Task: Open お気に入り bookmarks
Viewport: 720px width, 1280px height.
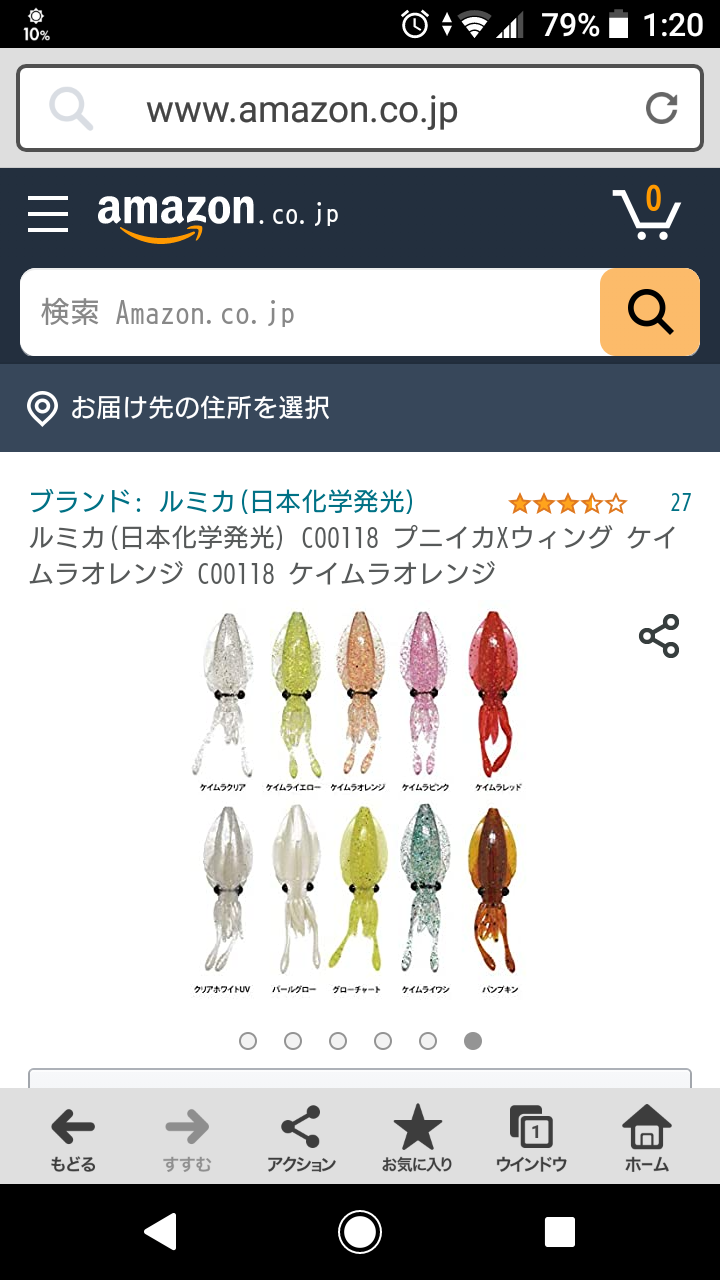Action: point(417,1138)
